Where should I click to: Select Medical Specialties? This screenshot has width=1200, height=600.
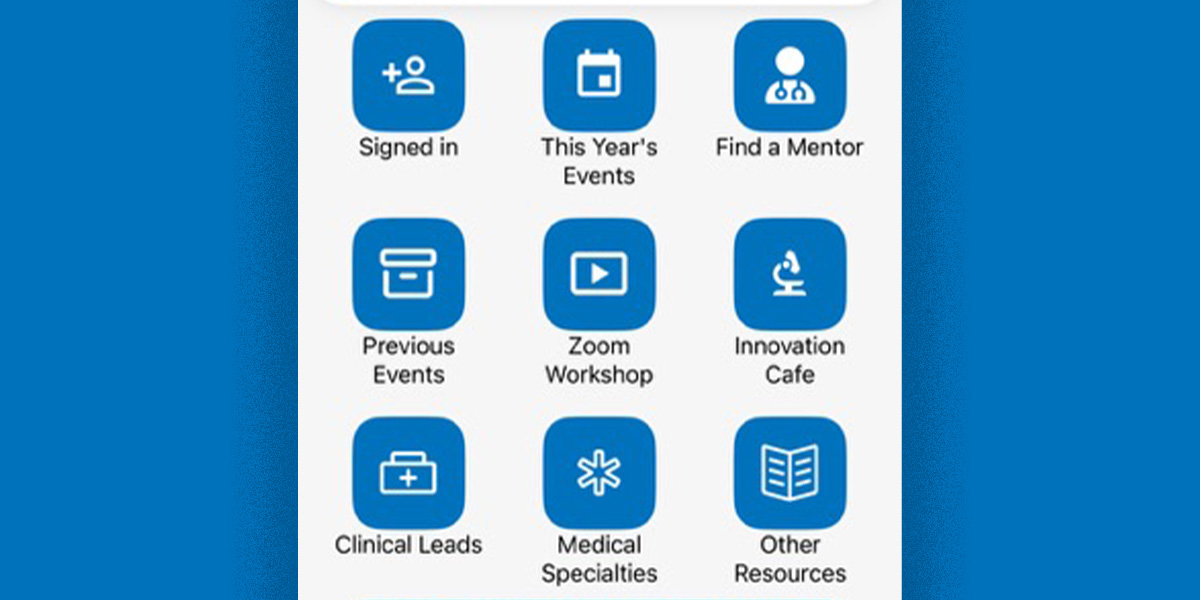click(x=599, y=473)
